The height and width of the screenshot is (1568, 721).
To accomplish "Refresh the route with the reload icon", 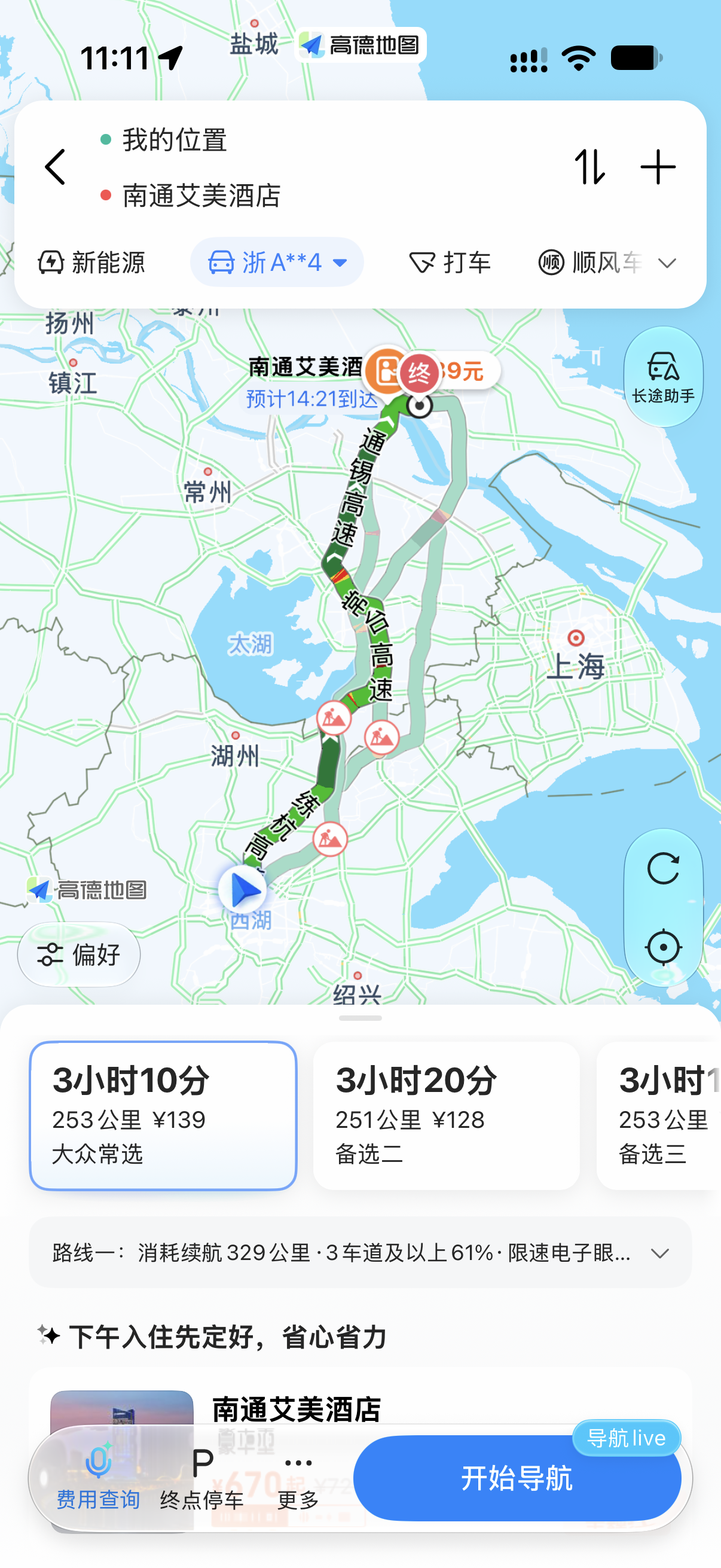I will pyautogui.click(x=663, y=868).
